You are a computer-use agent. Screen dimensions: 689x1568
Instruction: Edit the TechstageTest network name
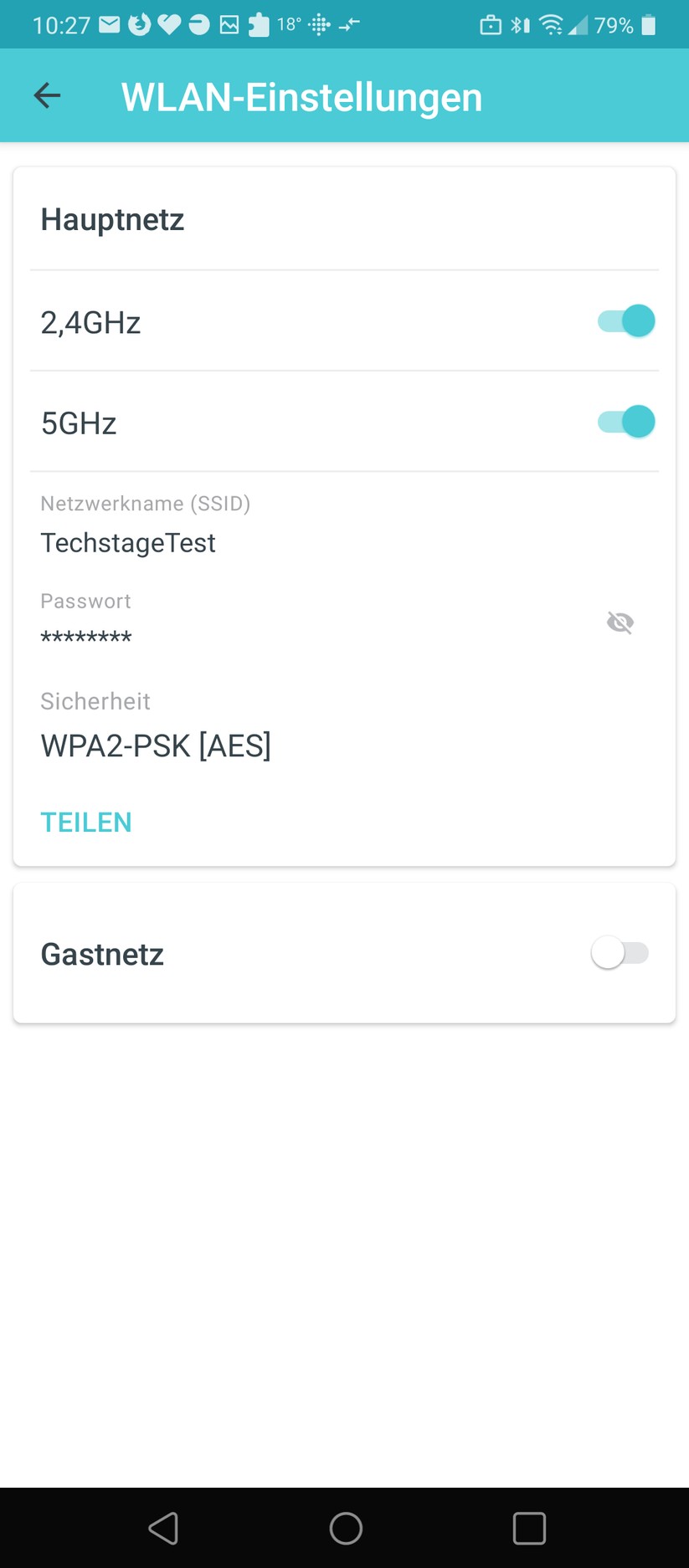[x=128, y=542]
